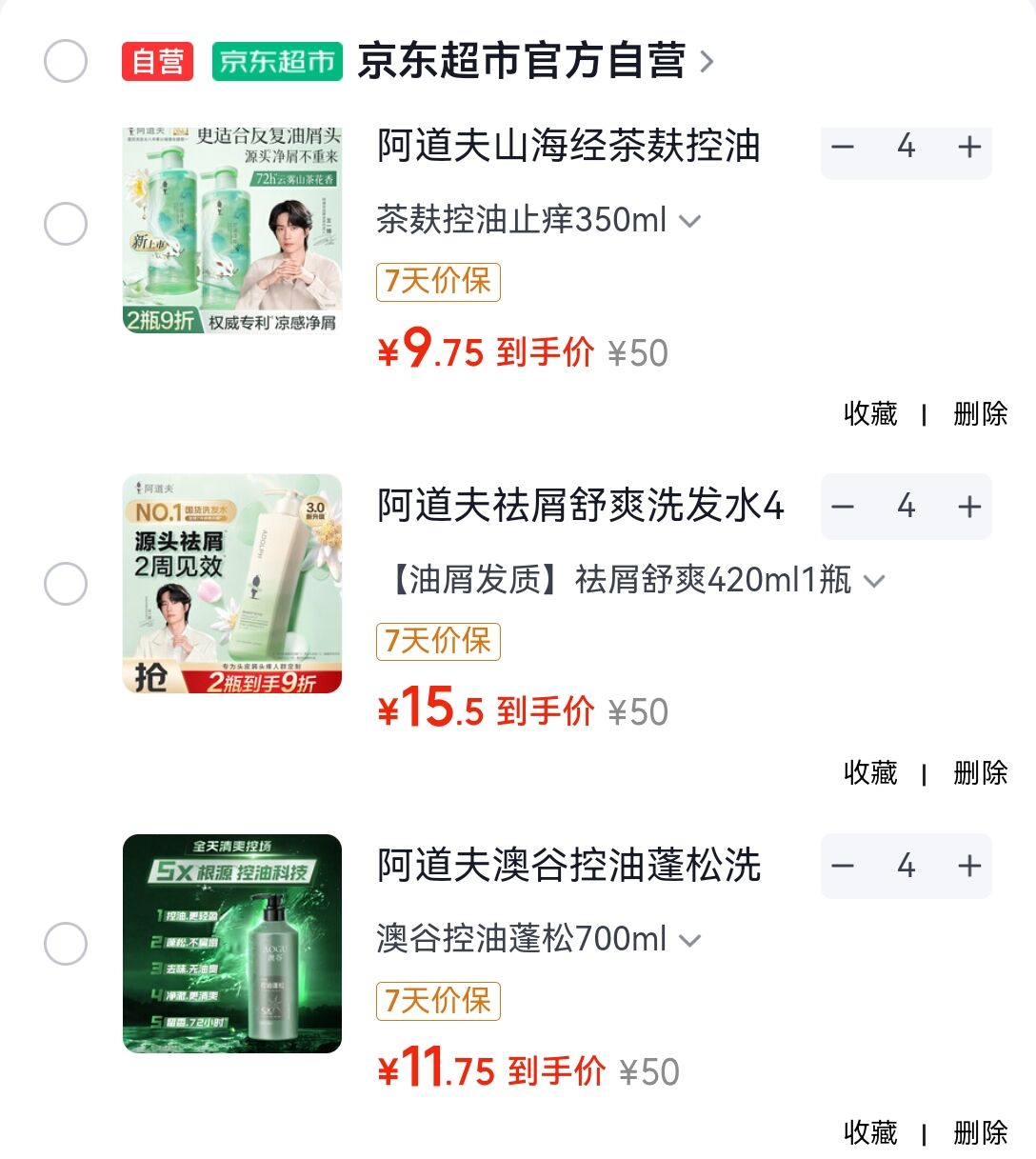Select all items from 京东超市官方自营 store
The width and height of the screenshot is (1036, 1159).
coord(66,62)
